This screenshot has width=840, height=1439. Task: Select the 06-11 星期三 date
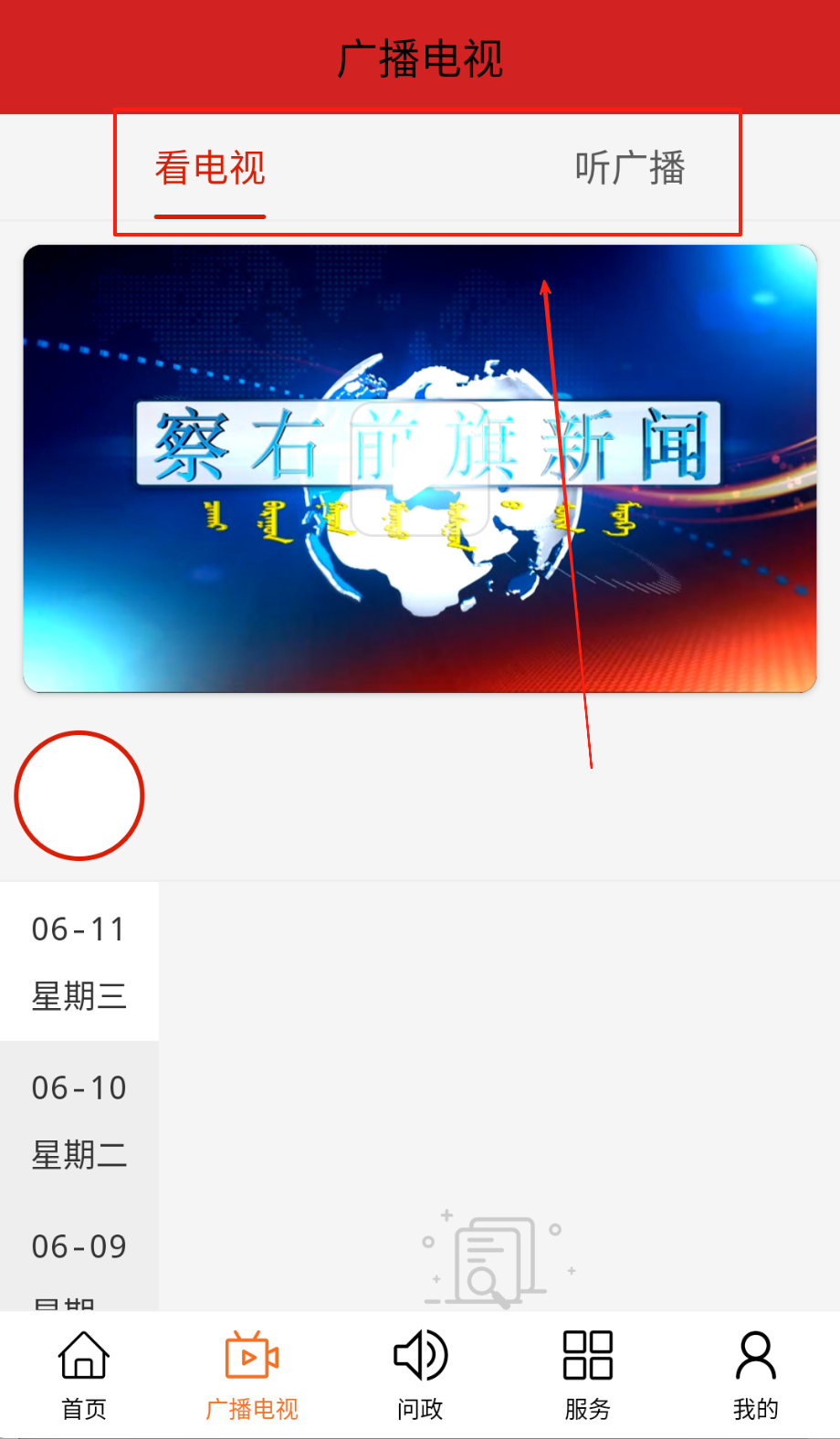point(79,961)
